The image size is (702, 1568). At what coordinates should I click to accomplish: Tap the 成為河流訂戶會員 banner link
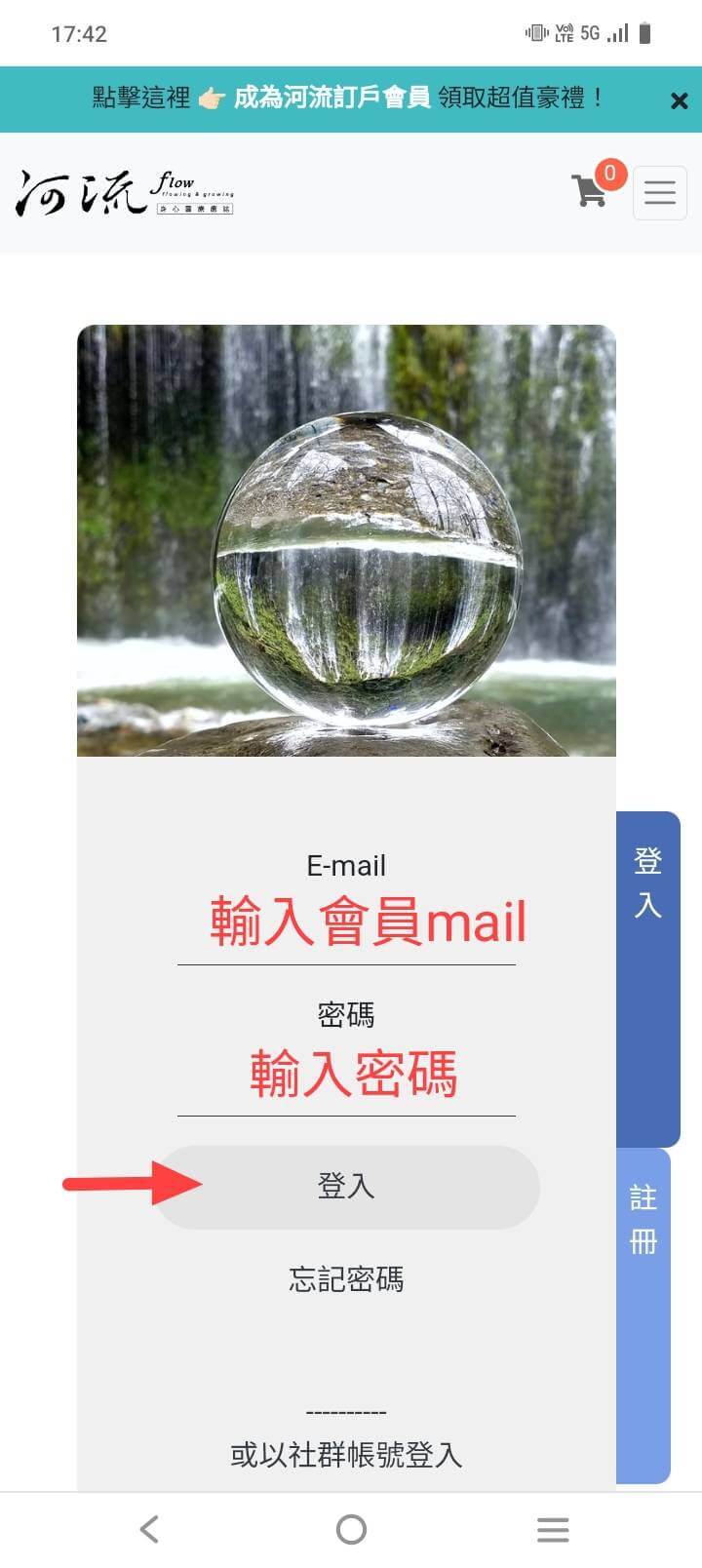coord(331,98)
